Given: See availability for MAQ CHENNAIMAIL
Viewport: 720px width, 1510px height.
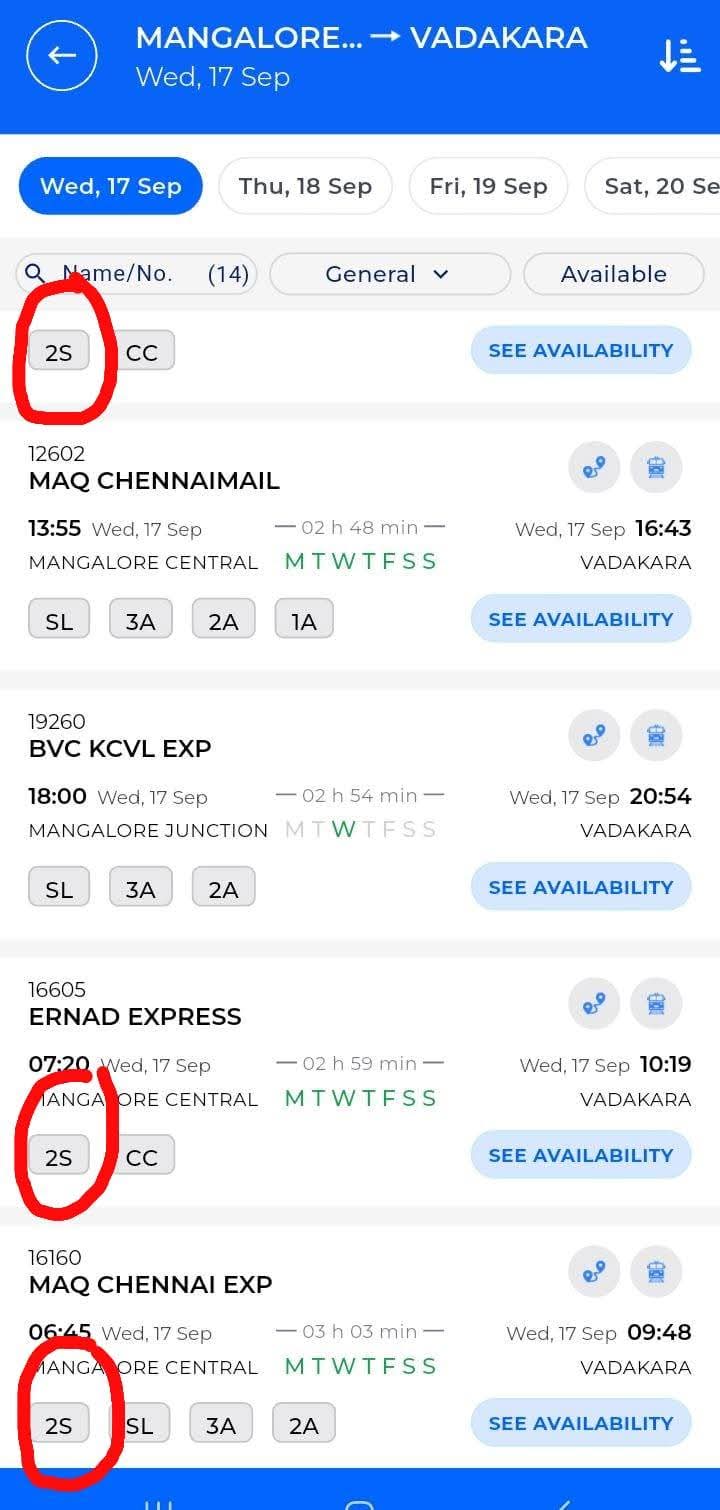Looking at the screenshot, I should pos(580,619).
